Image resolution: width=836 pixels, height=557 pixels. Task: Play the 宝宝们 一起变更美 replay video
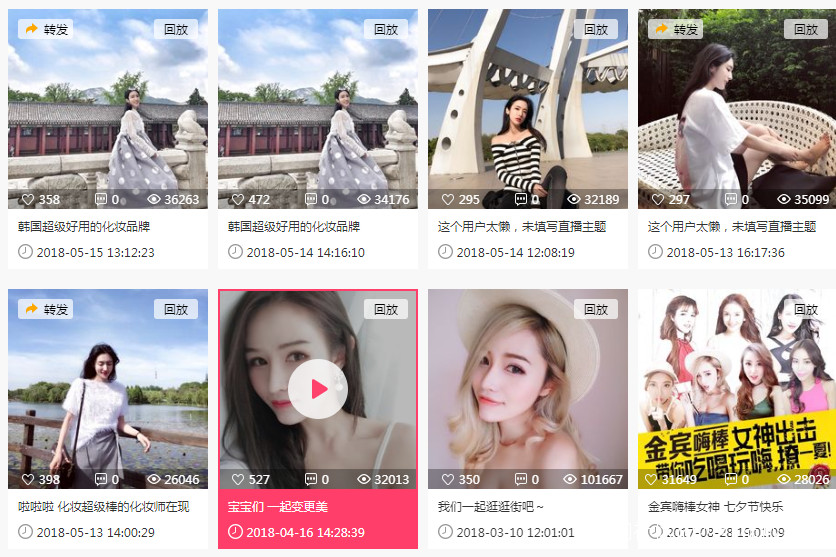point(318,389)
